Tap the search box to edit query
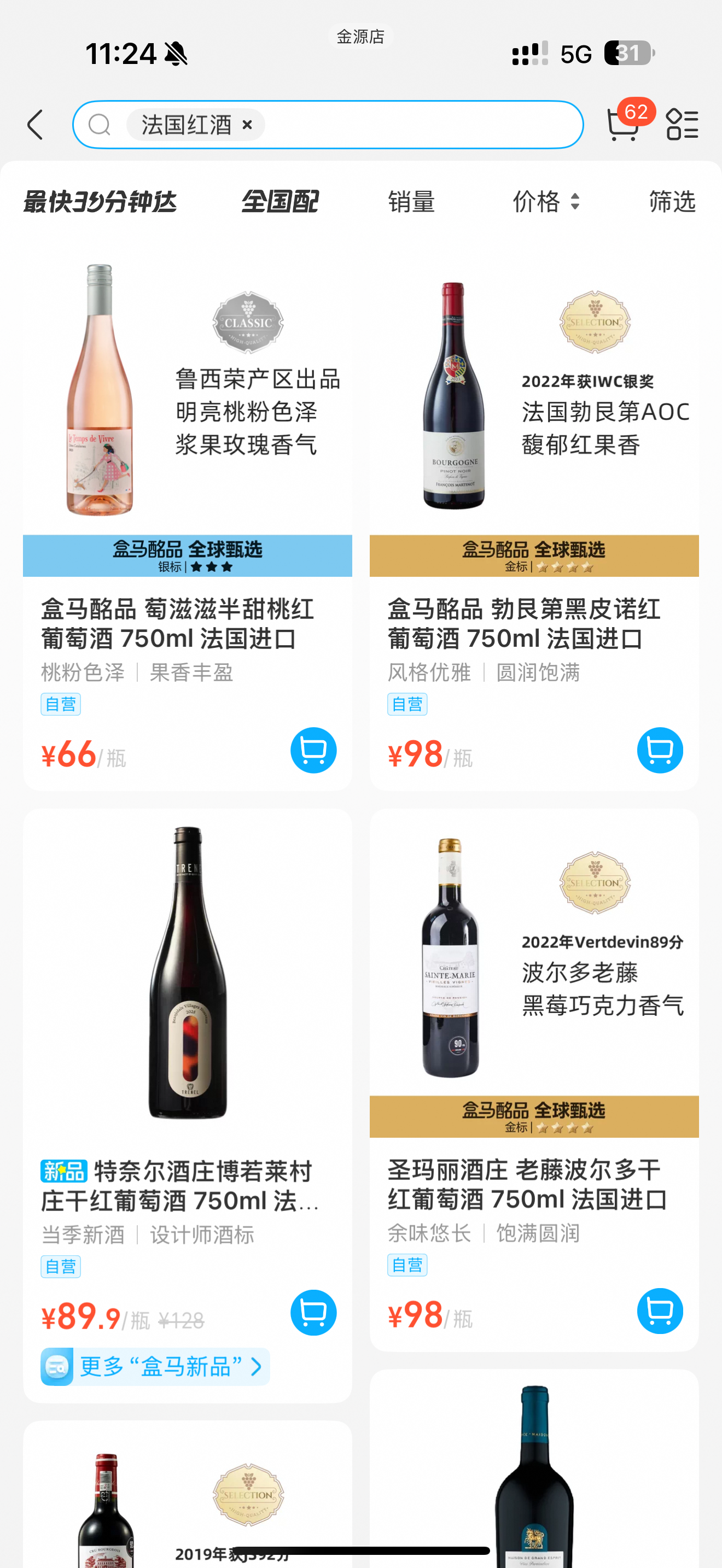This screenshot has width=722, height=1568. click(420, 125)
